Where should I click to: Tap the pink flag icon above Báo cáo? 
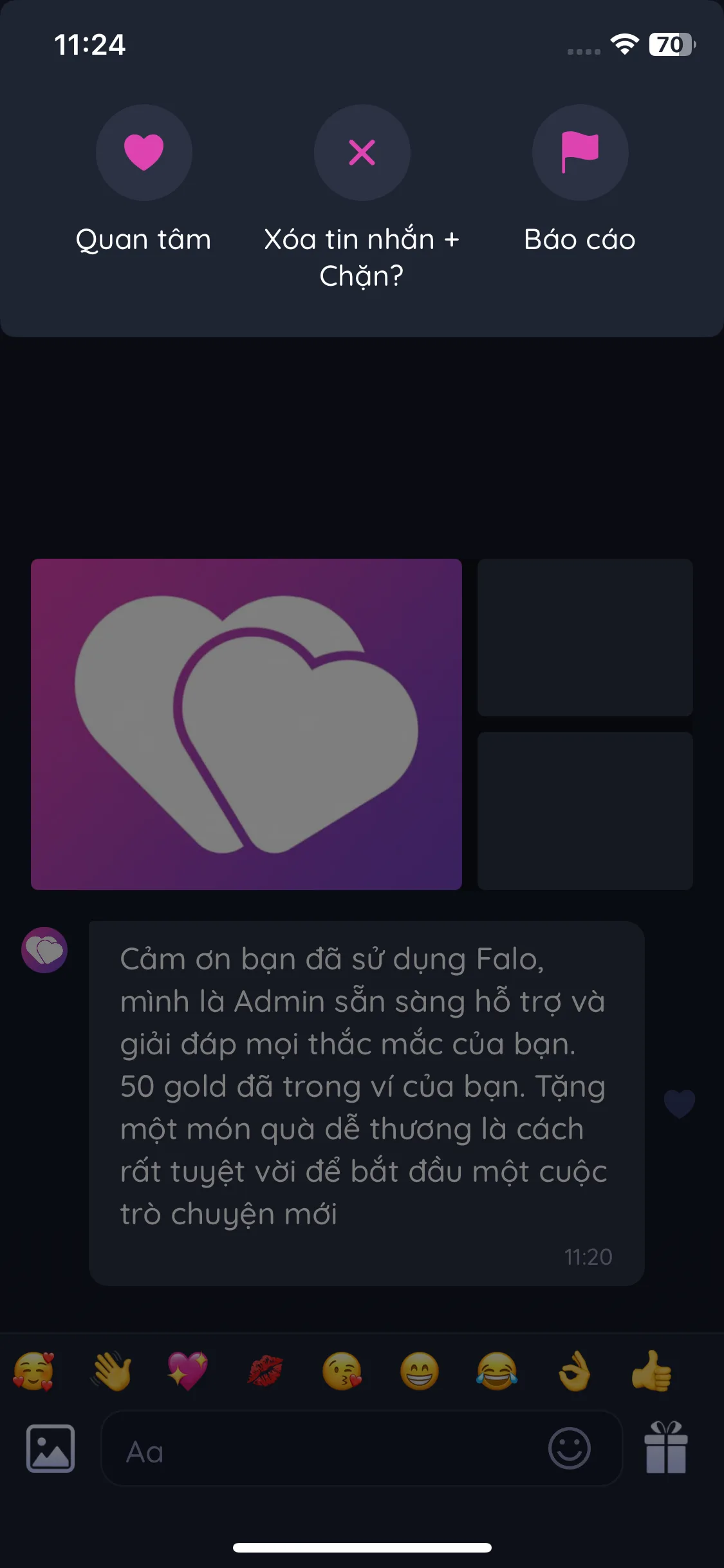pyautogui.click(x=579, y=153)
